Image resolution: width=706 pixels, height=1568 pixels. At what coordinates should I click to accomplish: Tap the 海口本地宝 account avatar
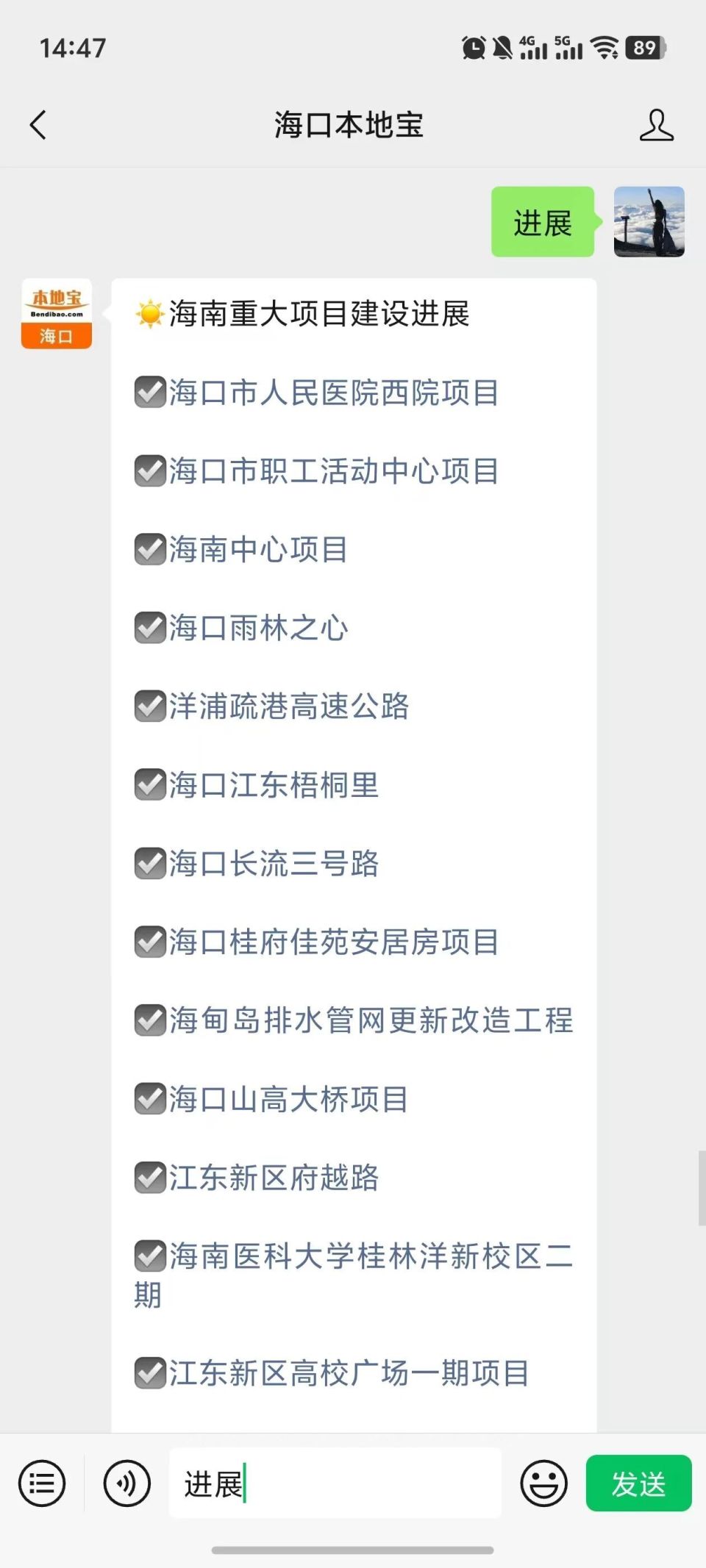click(x=56, y=316)
